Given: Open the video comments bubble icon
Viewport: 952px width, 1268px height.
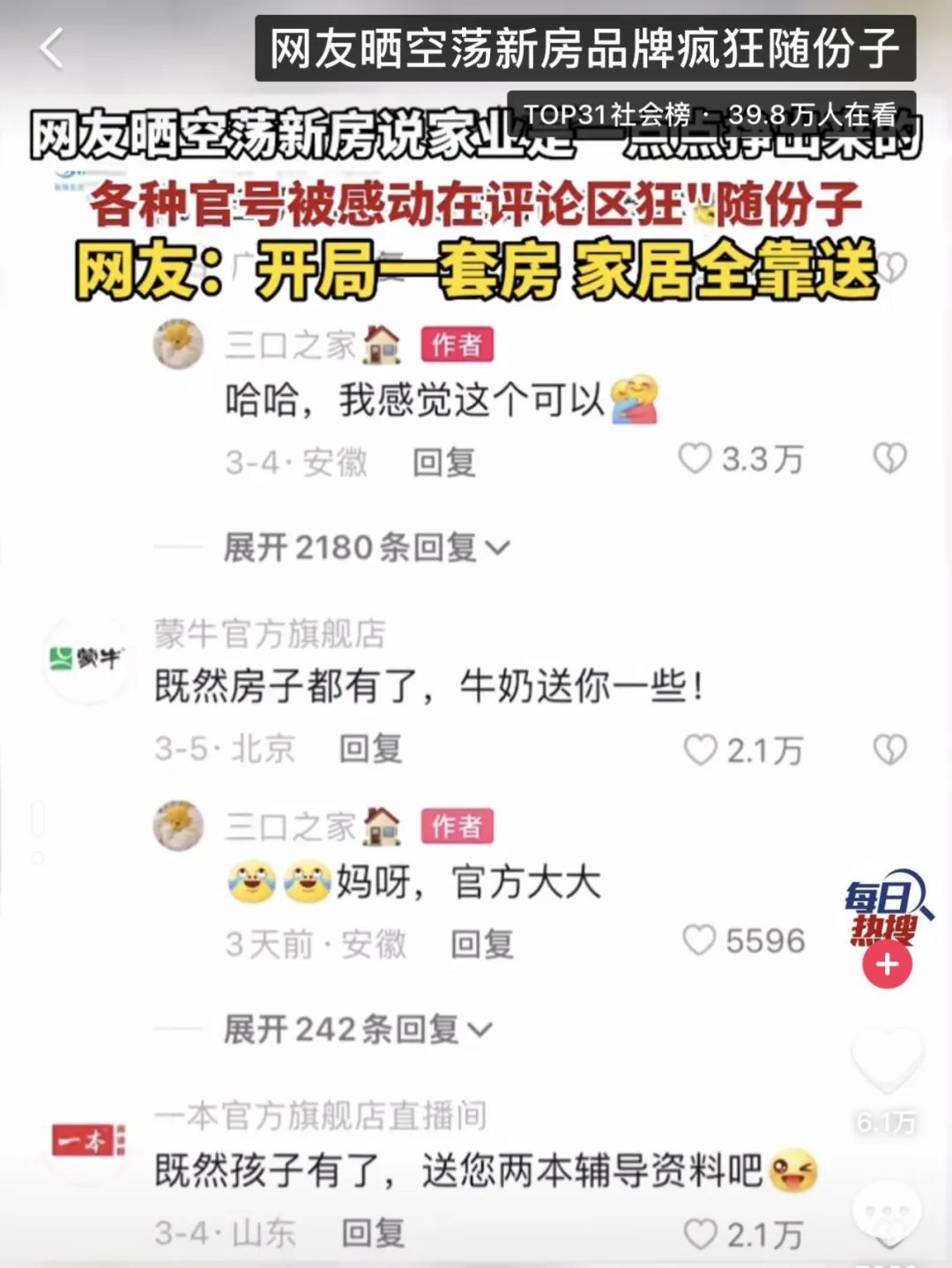Looking at the screenshot, I should [x=887, y=1212].
